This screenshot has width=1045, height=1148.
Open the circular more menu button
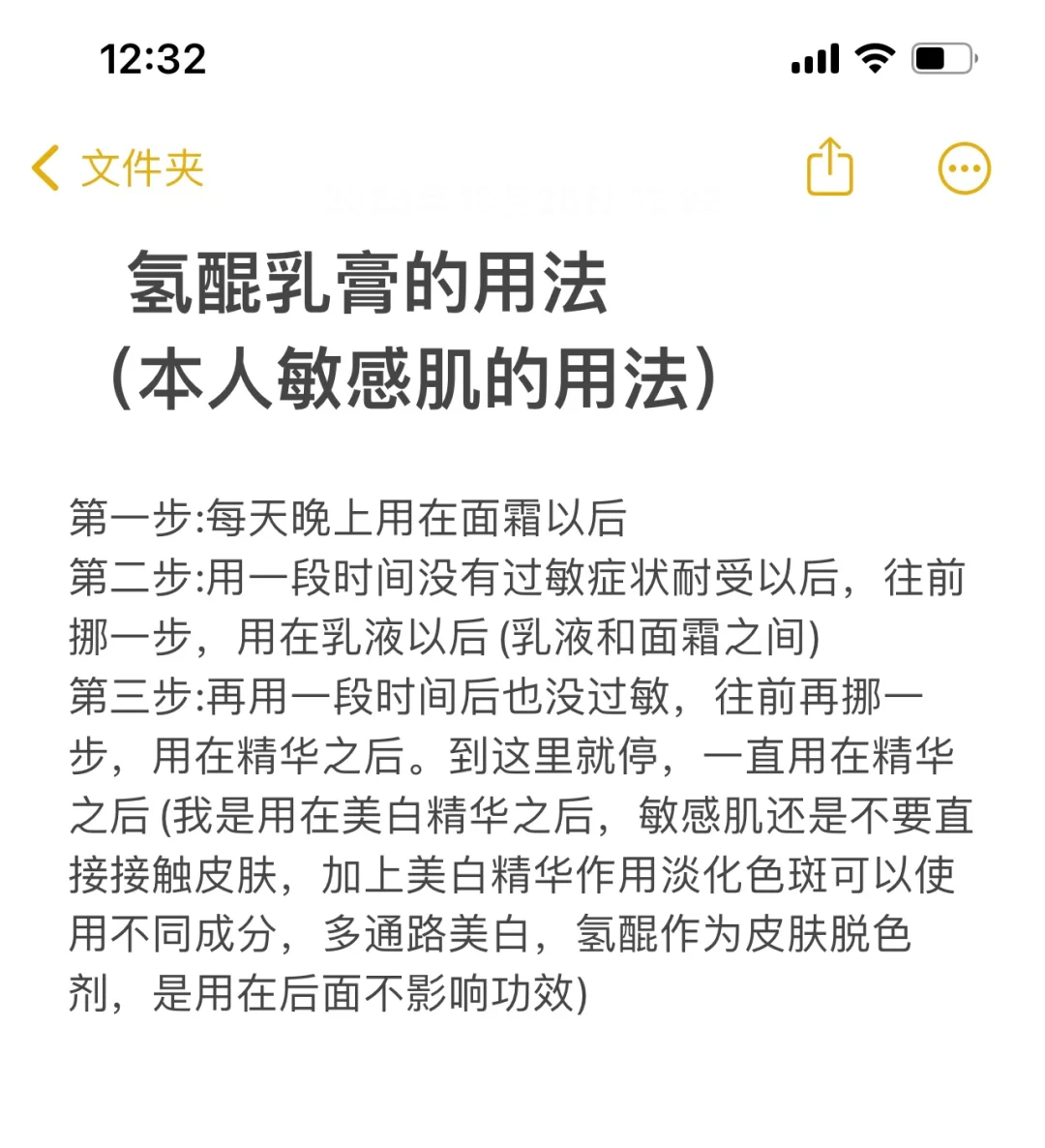(964, 166)
